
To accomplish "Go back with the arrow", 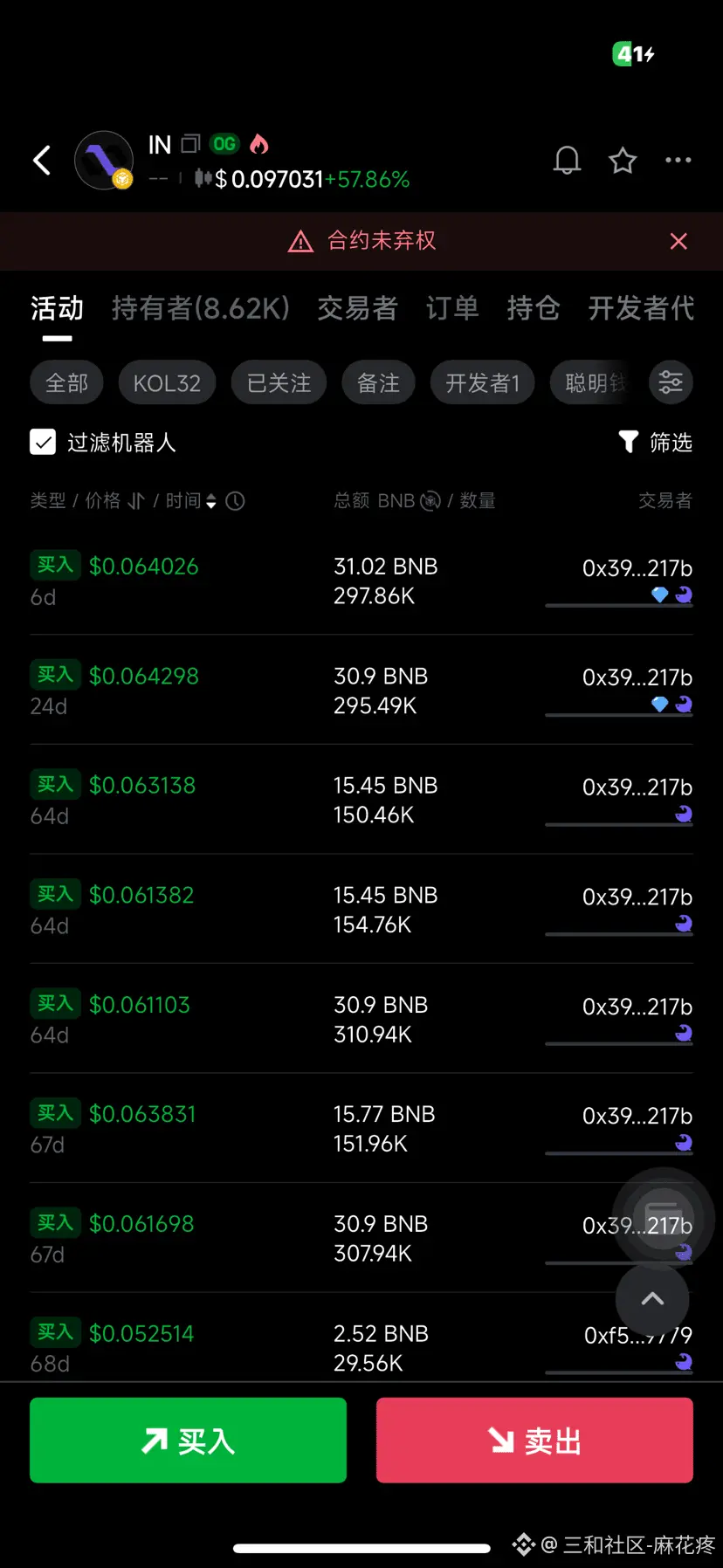I will click(x=42, y=160).
